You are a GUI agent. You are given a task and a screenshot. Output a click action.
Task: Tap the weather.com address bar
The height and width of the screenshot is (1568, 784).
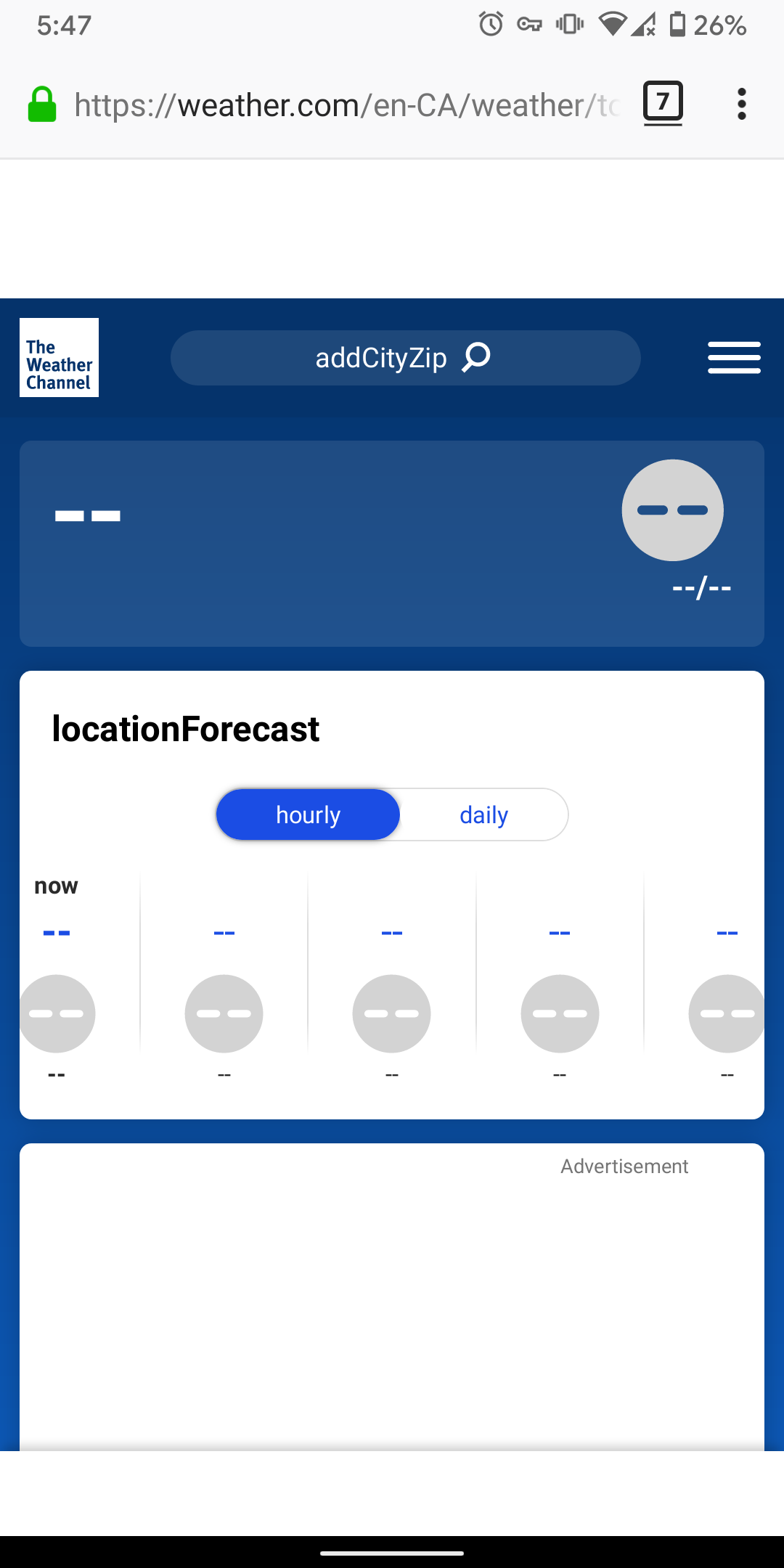pyautogui.click(x=347, y=105)
